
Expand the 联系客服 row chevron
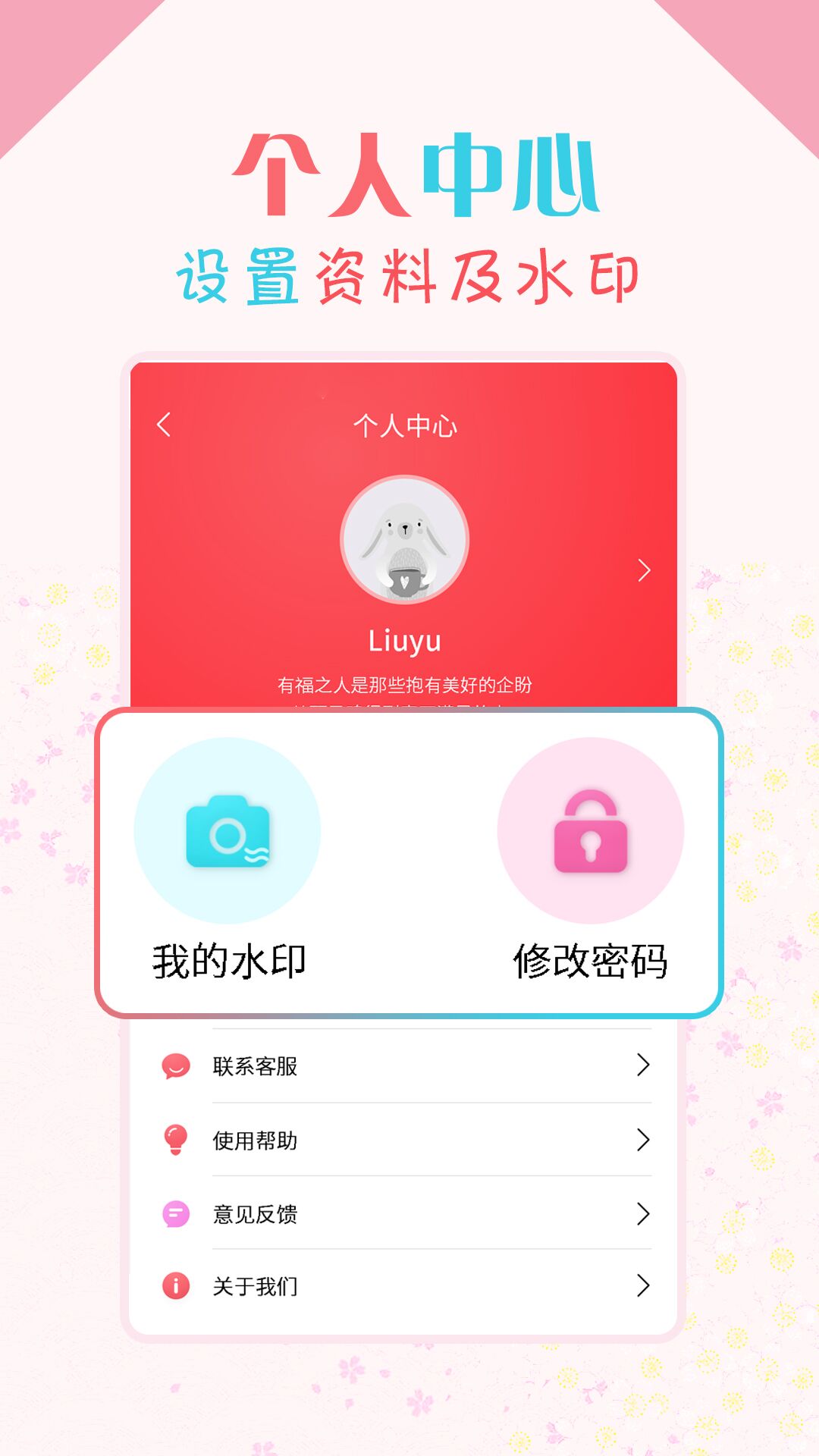[643, 1065]
